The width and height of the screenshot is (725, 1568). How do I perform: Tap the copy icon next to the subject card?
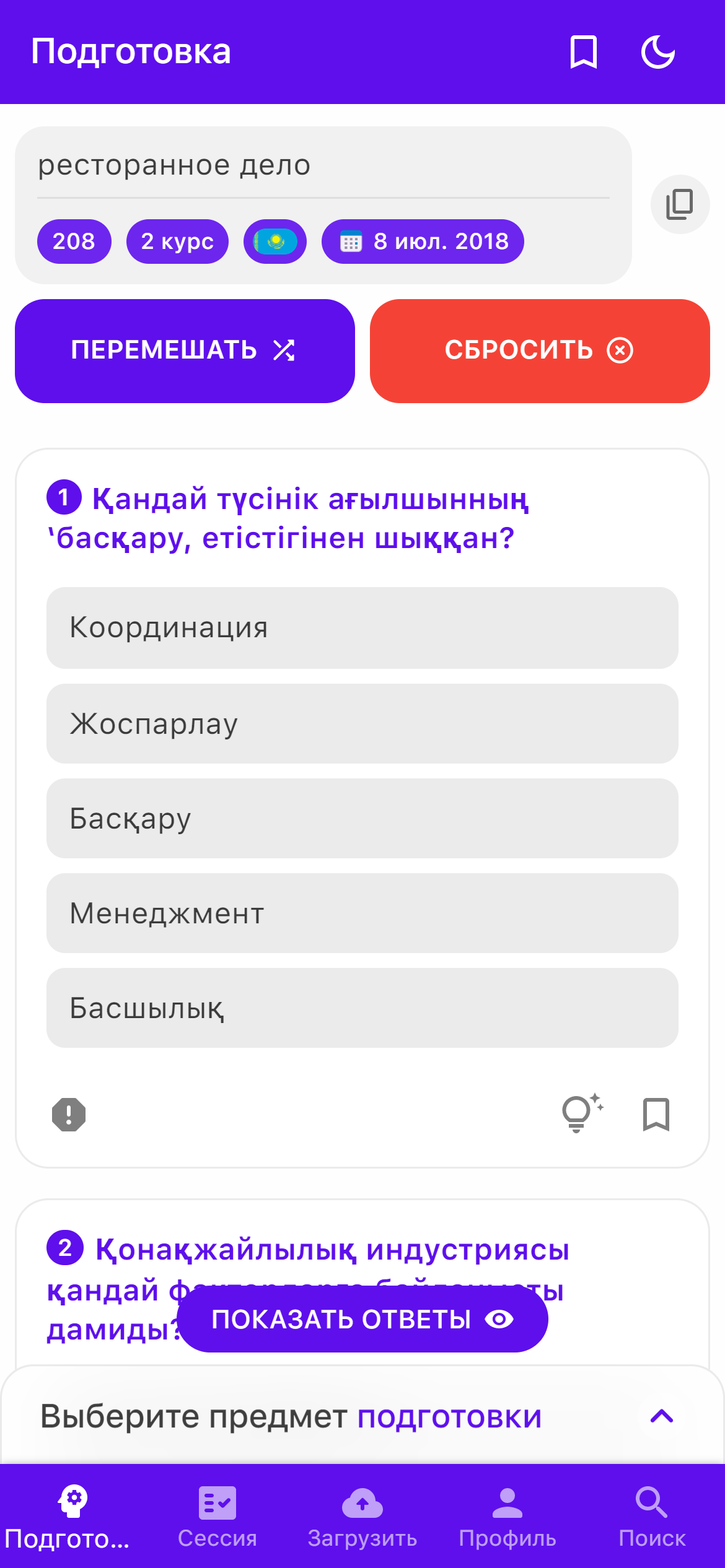coord(679,204)
